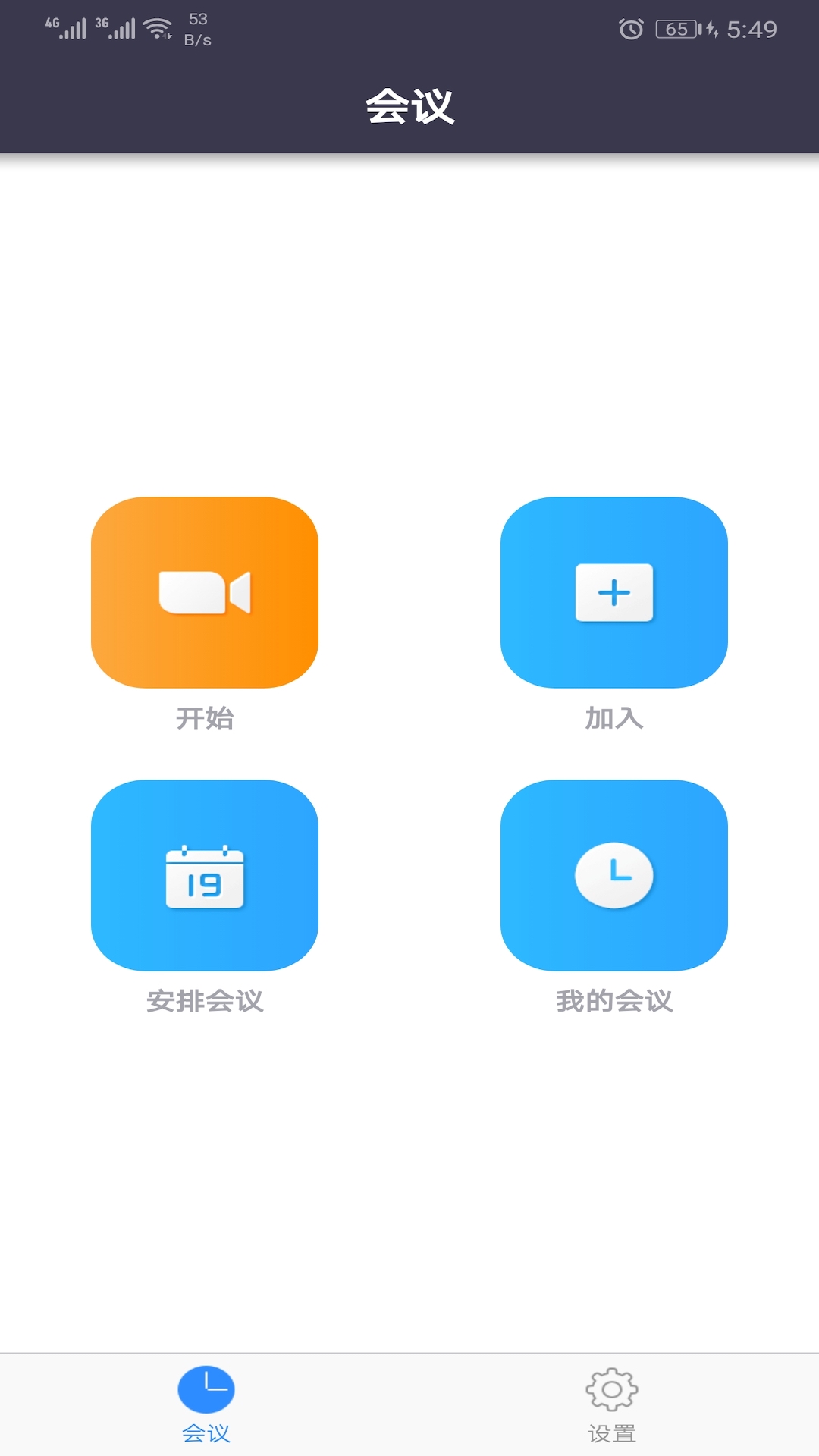This screenshot has width=819, height=1456.
Task: Open 安排会议 to schedule a meeting
Action: click(205, 1001)
